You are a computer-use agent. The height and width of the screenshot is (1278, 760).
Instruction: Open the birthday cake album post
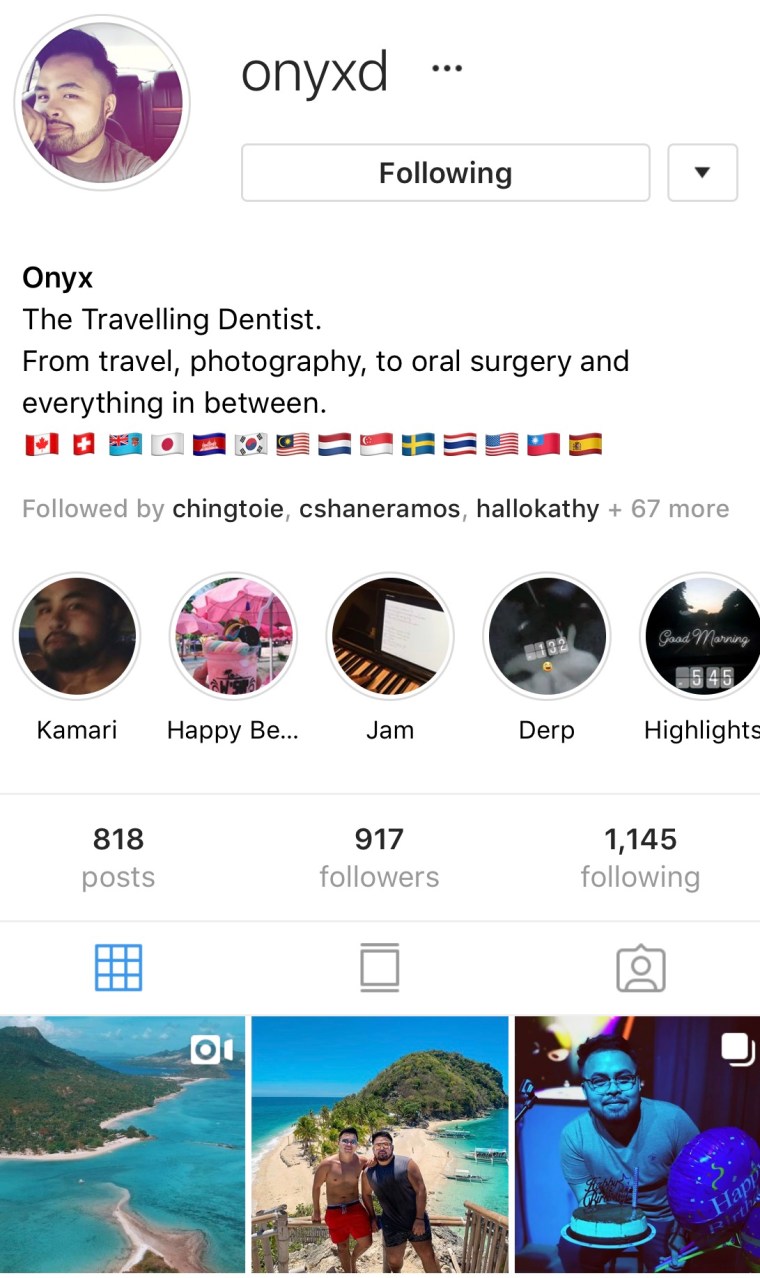point(638,1145)
